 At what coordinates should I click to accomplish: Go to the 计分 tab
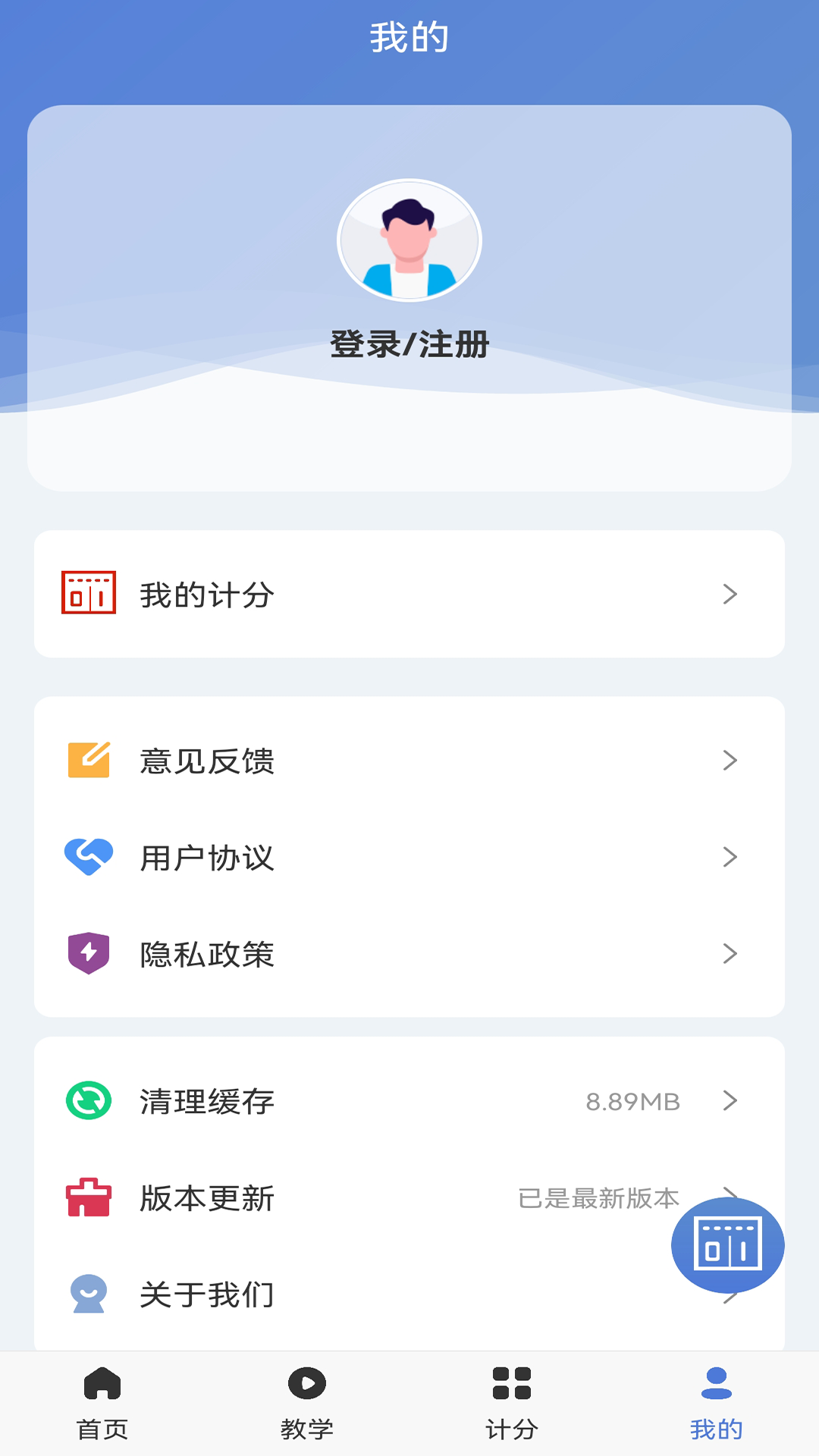point(512,1404)
